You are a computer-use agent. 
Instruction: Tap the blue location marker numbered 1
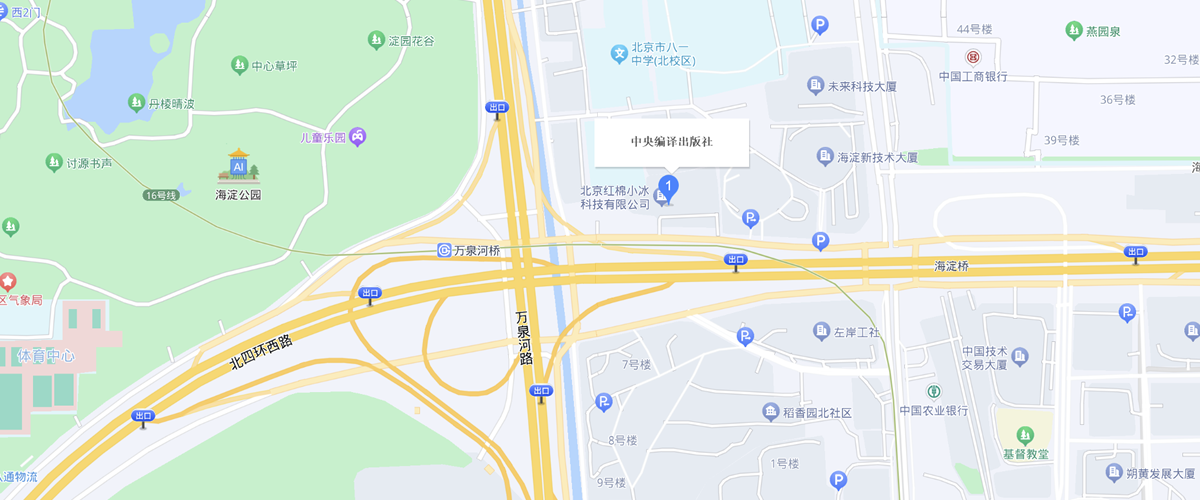click(x=670, y=186)
